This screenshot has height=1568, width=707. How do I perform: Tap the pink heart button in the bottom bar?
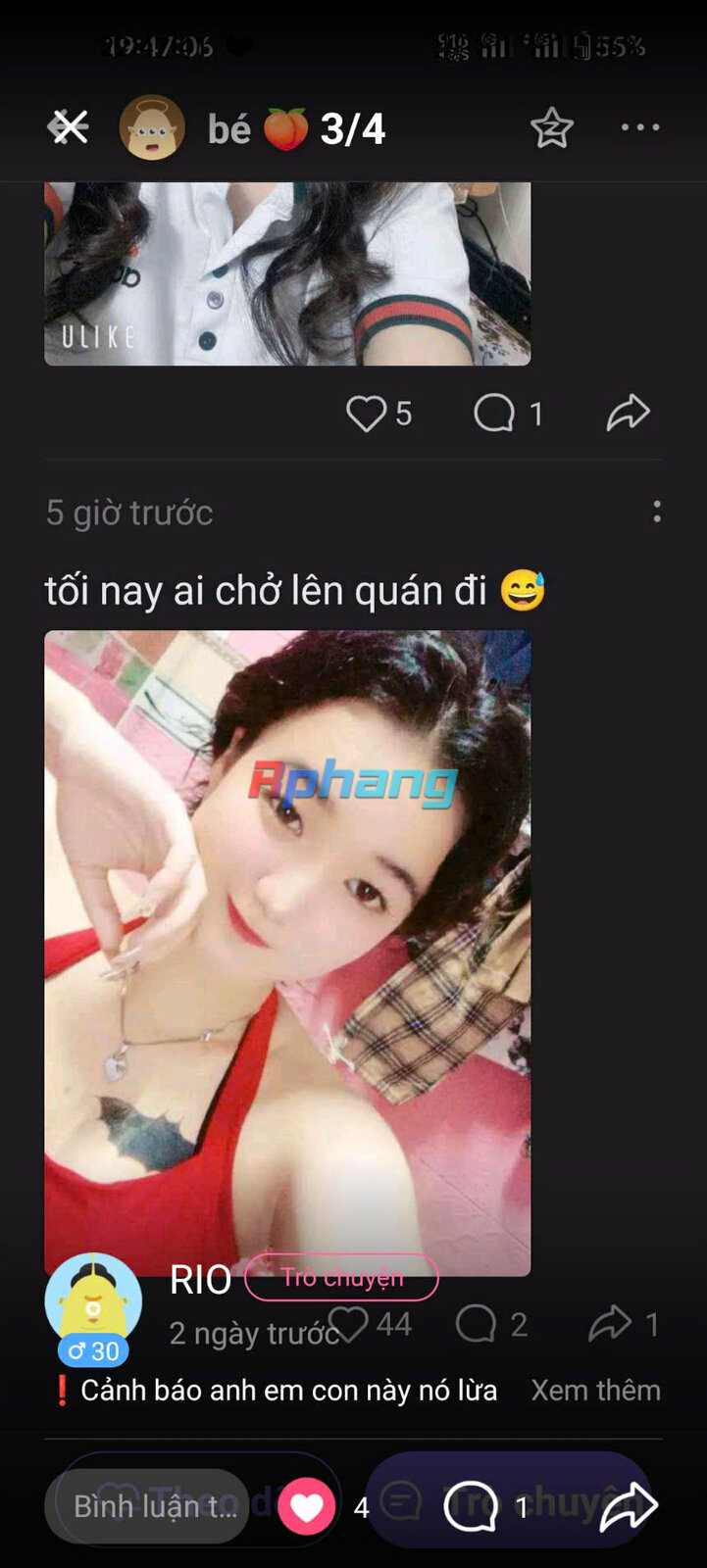tap(306, 1506)
